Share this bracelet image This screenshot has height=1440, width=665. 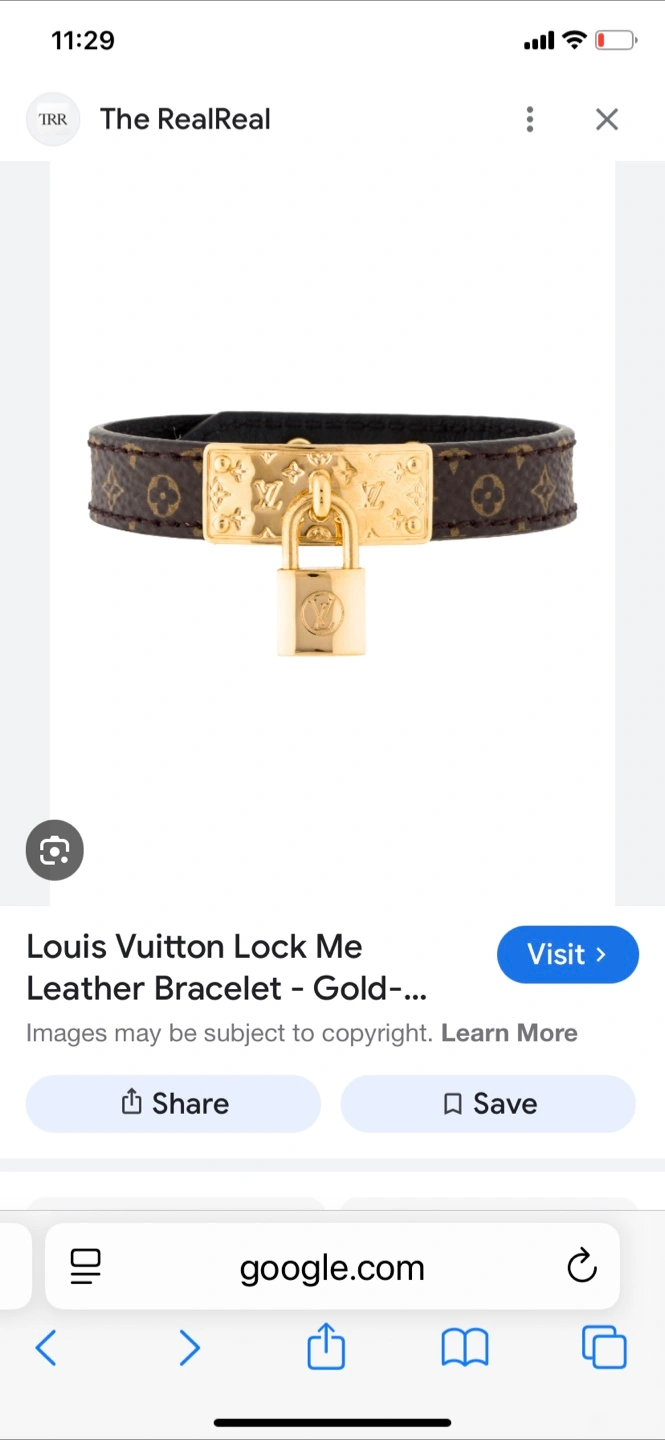coord(173,1103)
